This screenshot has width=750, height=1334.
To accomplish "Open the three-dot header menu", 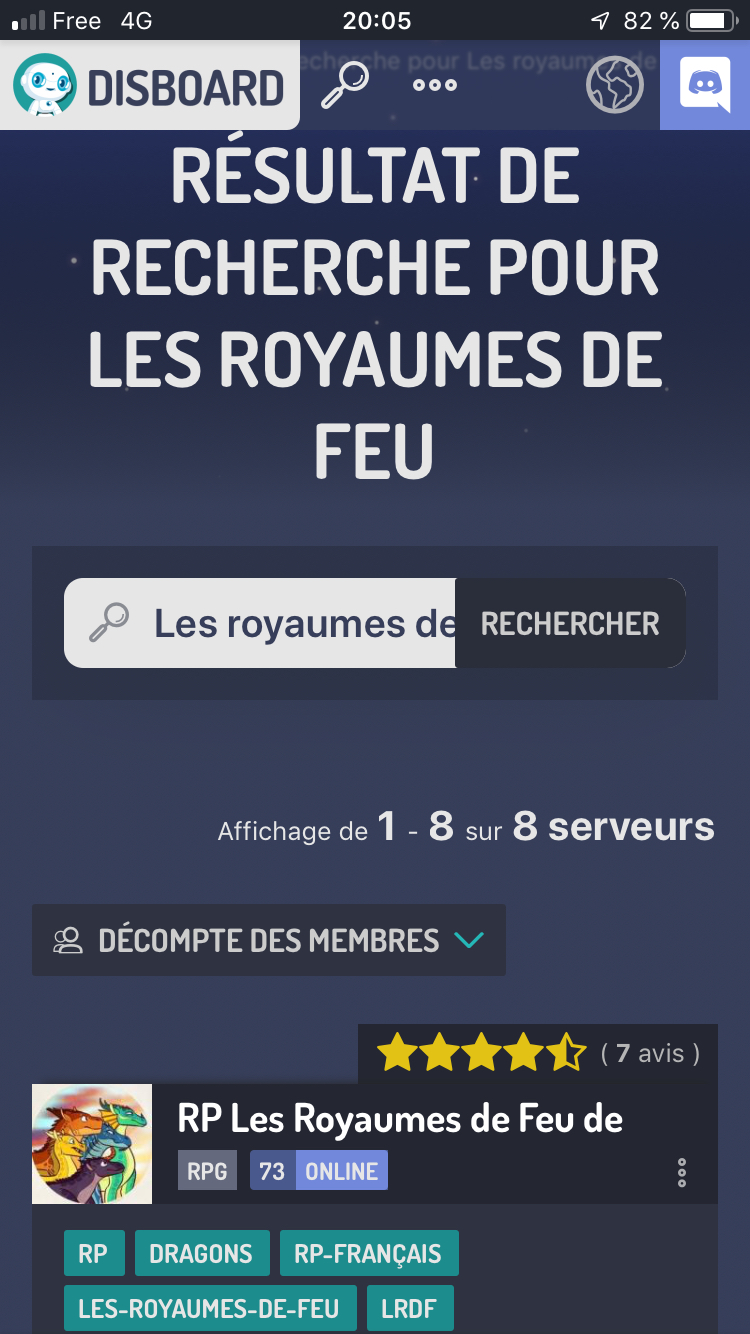I will [x=435, y=86].
